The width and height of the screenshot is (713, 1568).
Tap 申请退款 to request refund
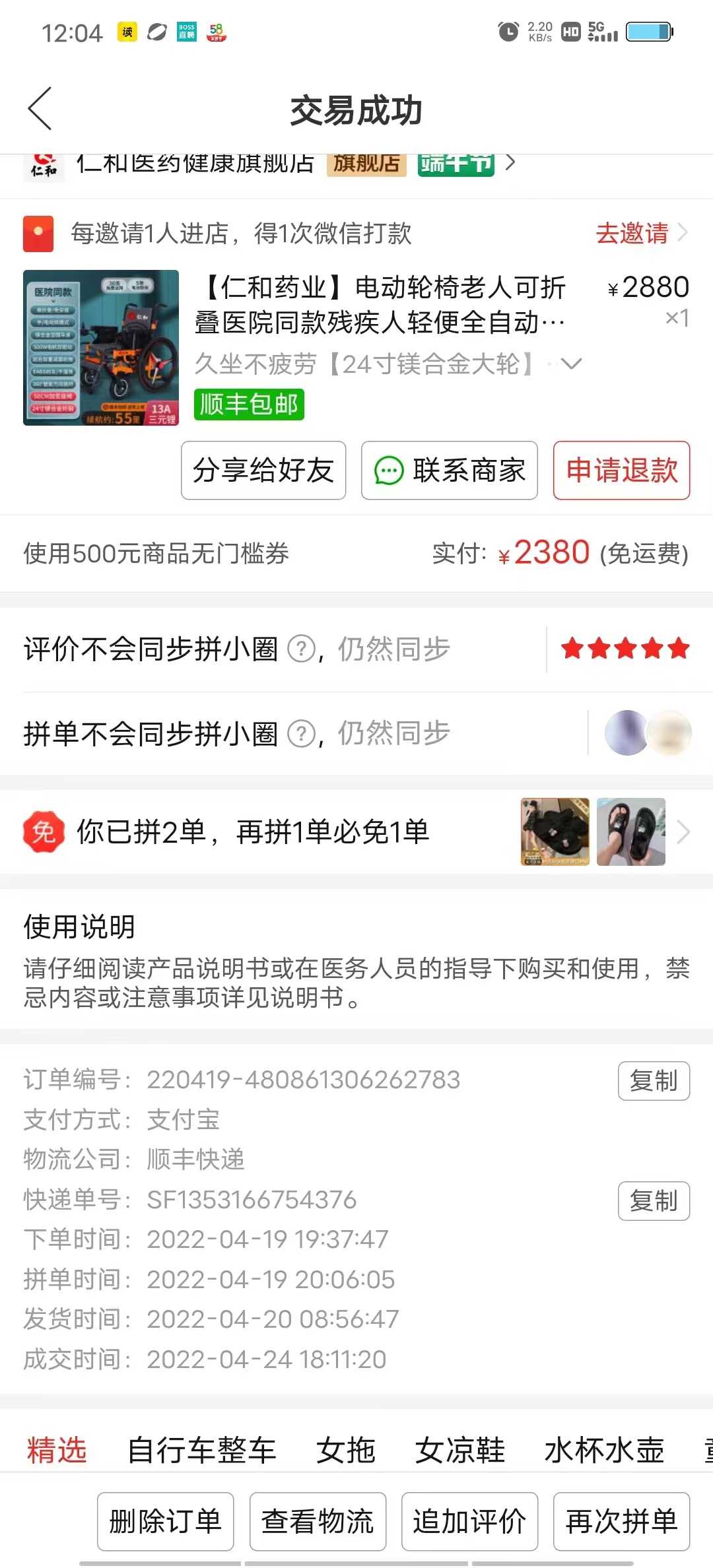click(621, 471)
